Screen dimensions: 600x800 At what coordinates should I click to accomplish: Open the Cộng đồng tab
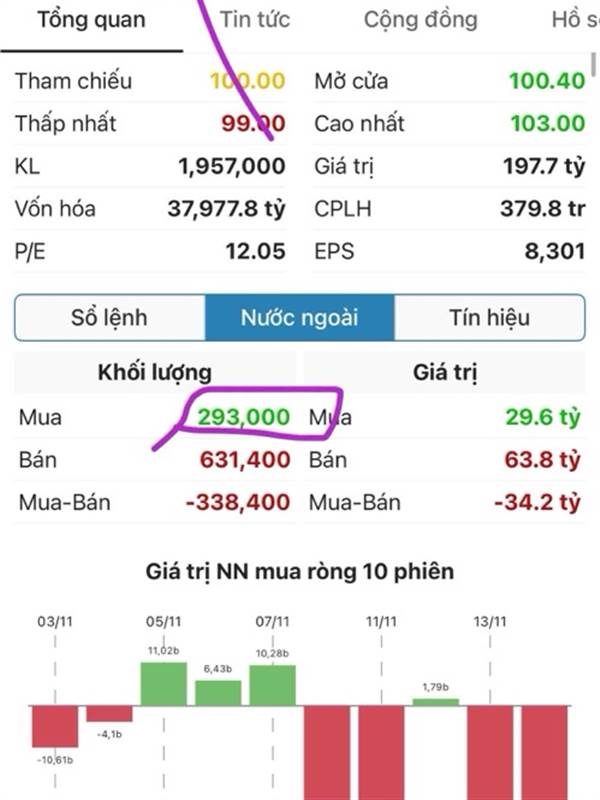(420, 20)
